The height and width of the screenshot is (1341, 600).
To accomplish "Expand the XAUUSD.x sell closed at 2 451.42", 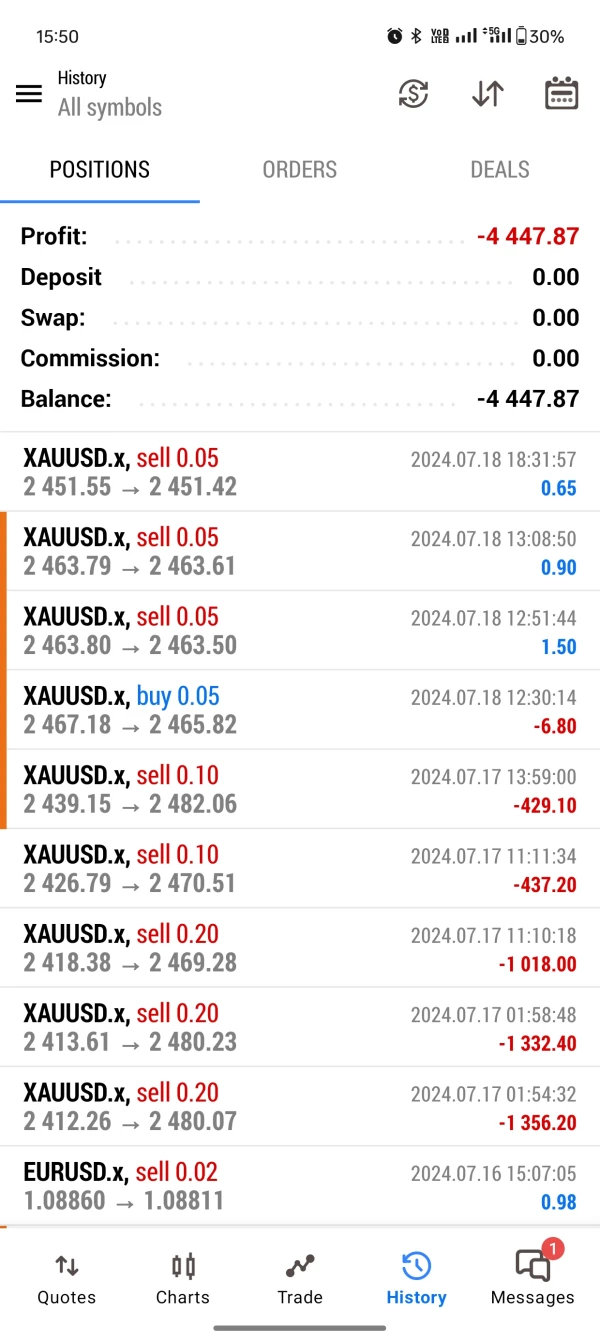I will 300,472.
